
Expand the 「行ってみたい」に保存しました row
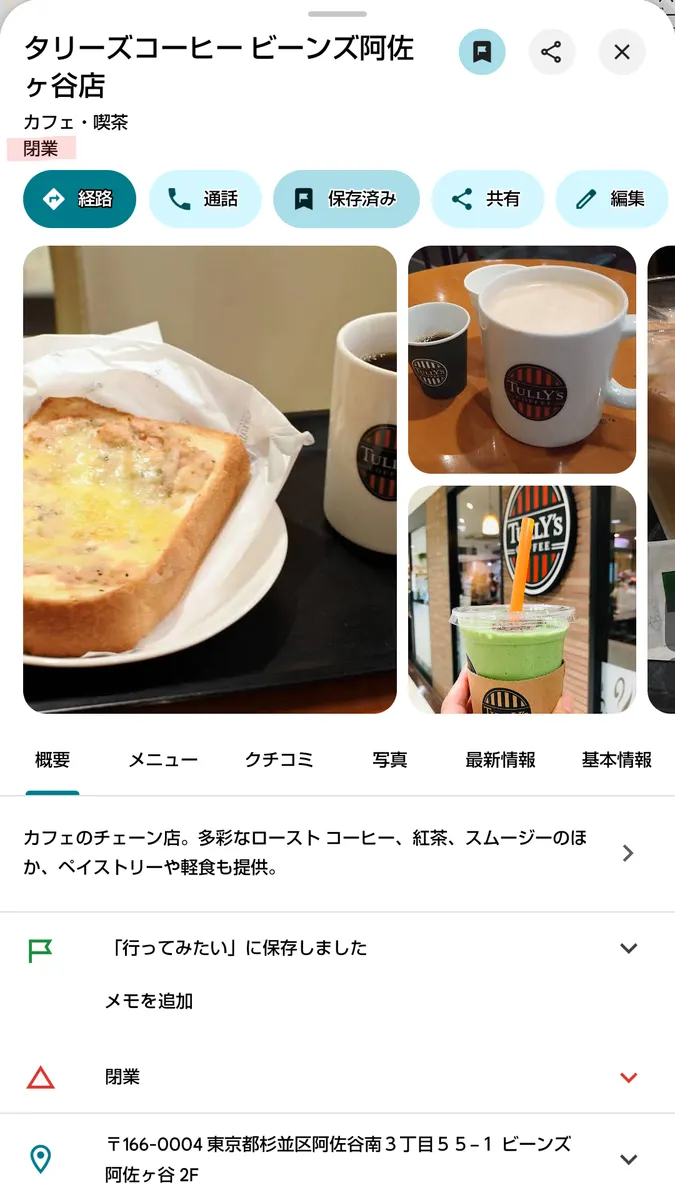[x=628, y=948]
